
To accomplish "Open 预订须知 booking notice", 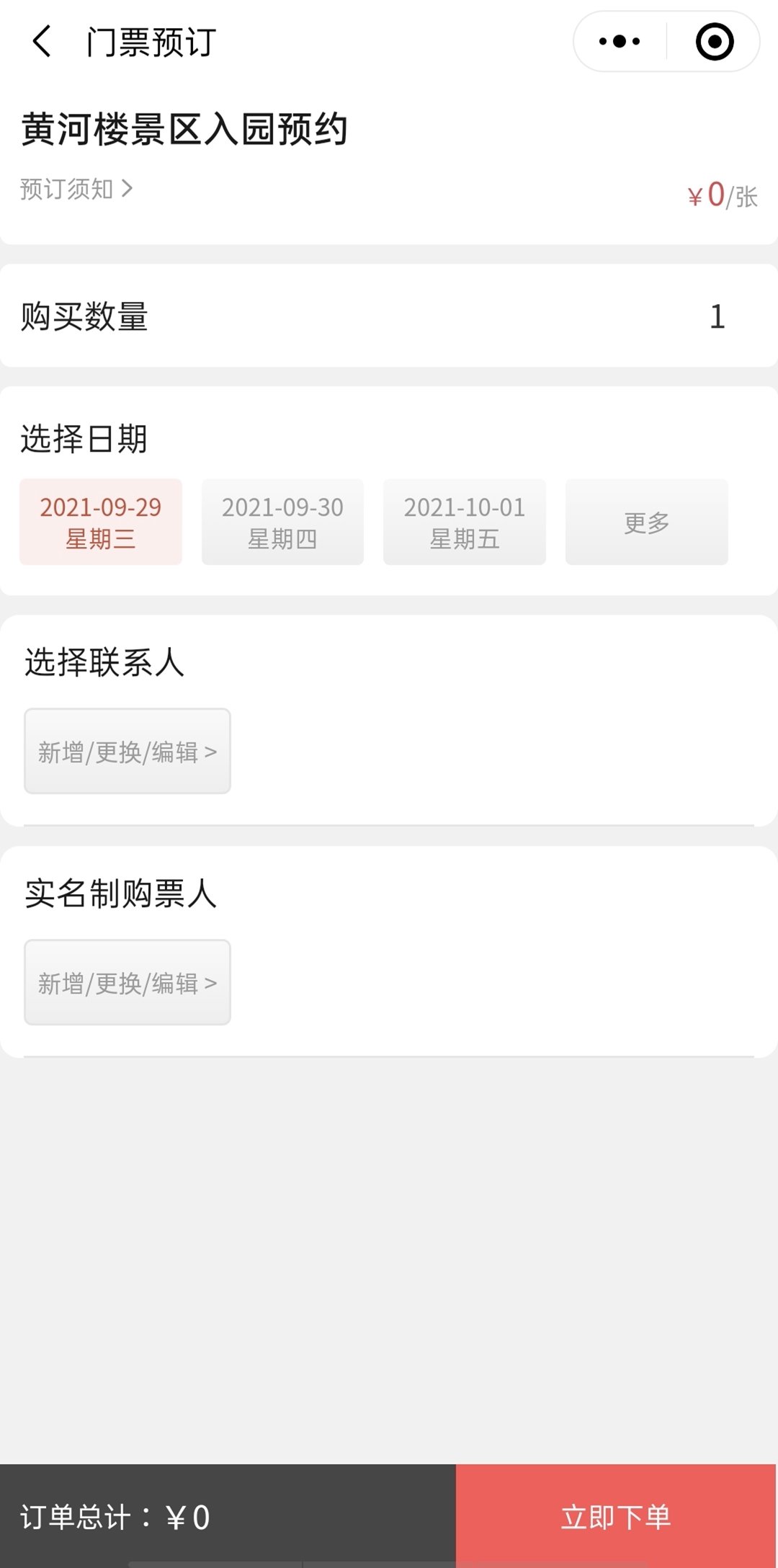I will pyautogui.click(x=76, y=189).
